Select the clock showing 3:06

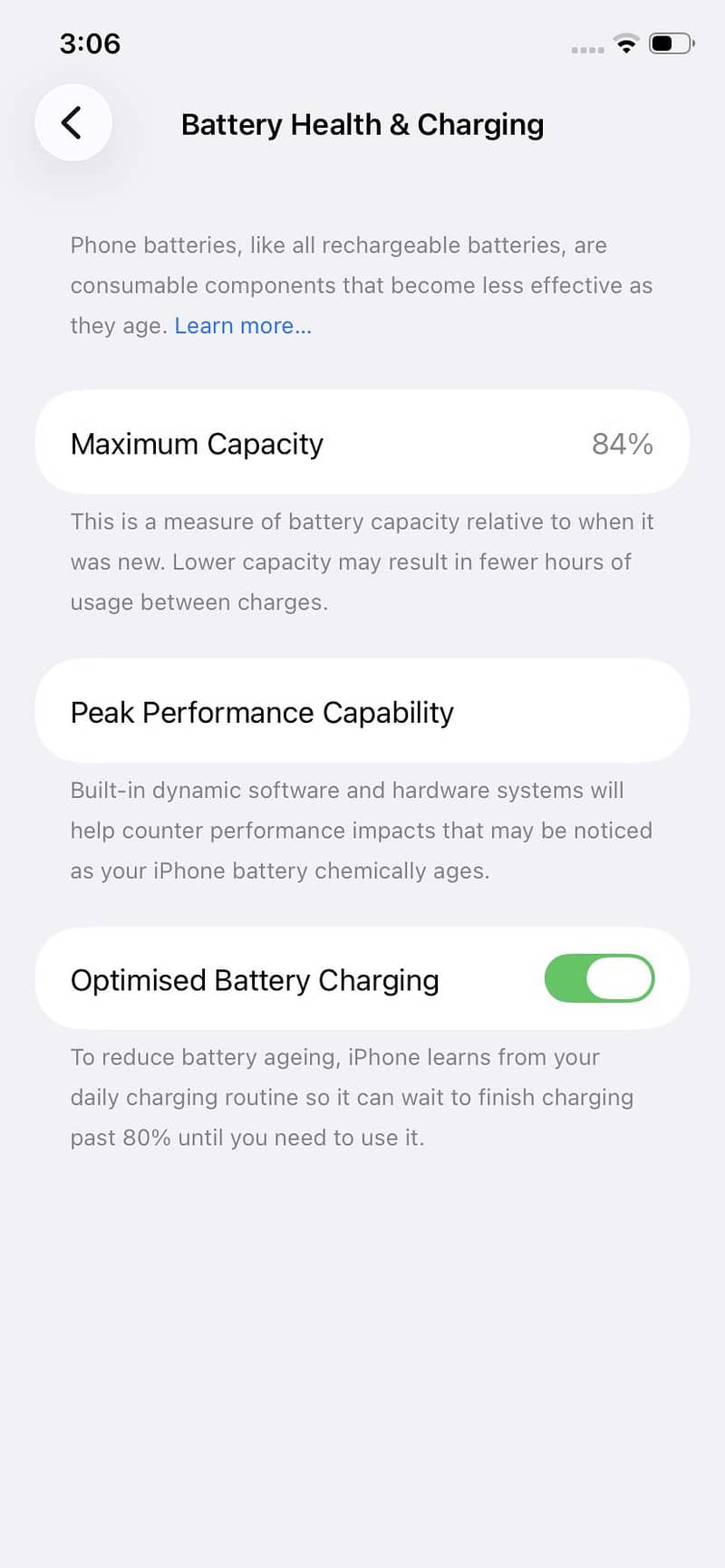[x=89, y=43]
